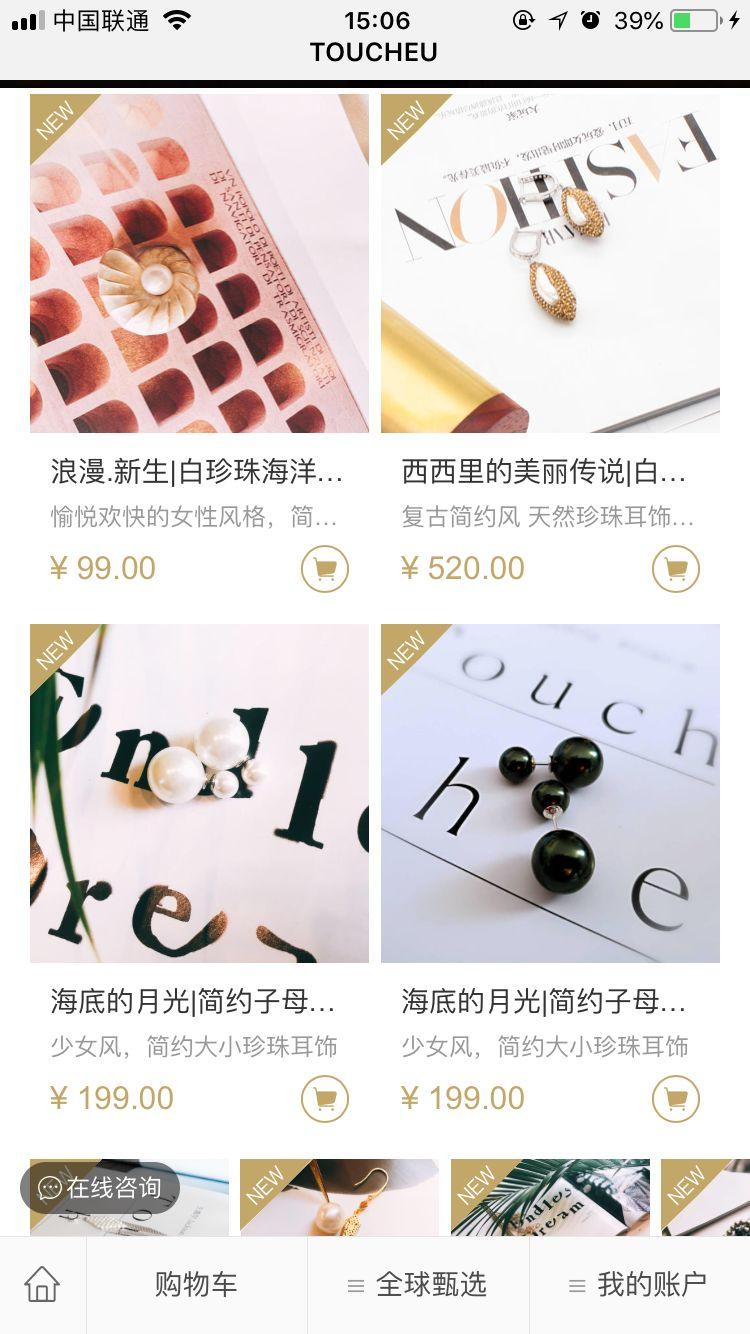Tap cart icon for right ¥199.00 item
This screenshot has width=750, height=1334.
677,1097
